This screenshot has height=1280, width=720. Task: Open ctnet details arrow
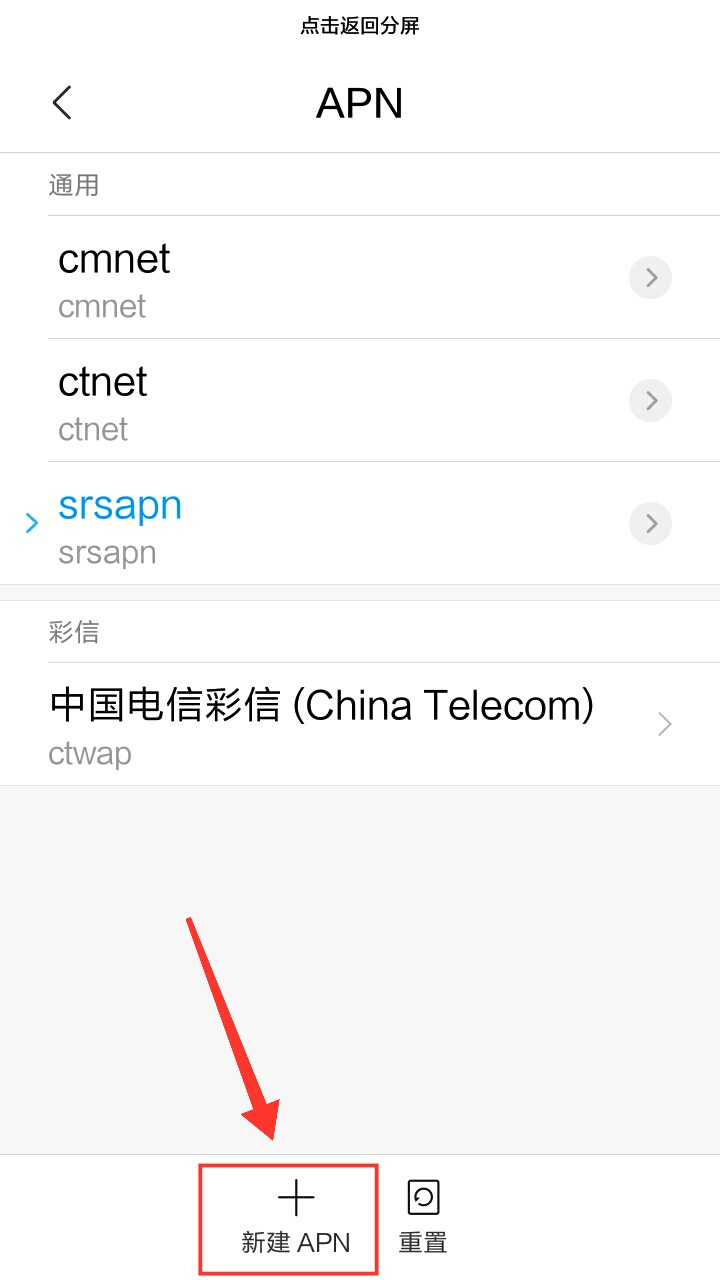650,401
